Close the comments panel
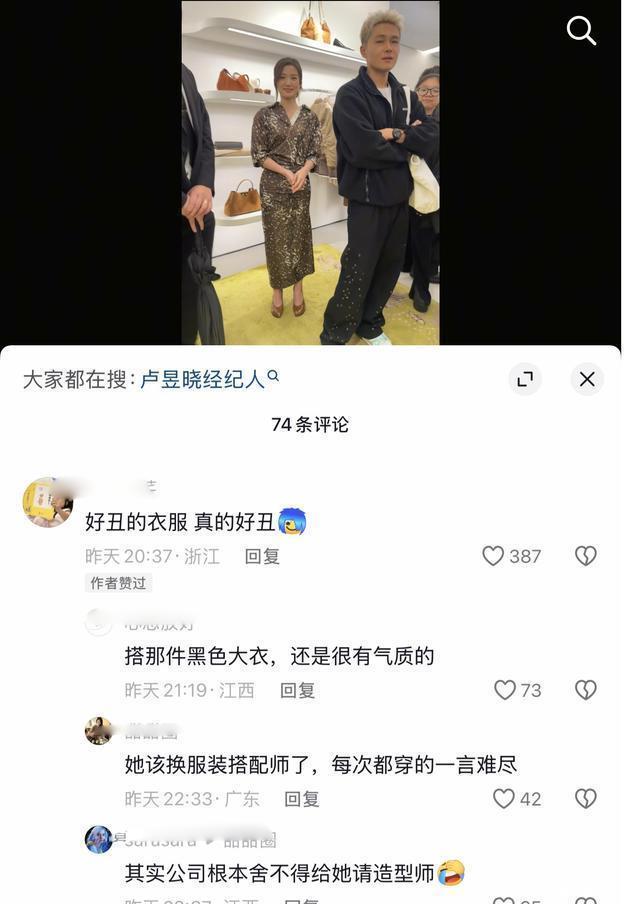640x904 pixels. pos(587,379)
